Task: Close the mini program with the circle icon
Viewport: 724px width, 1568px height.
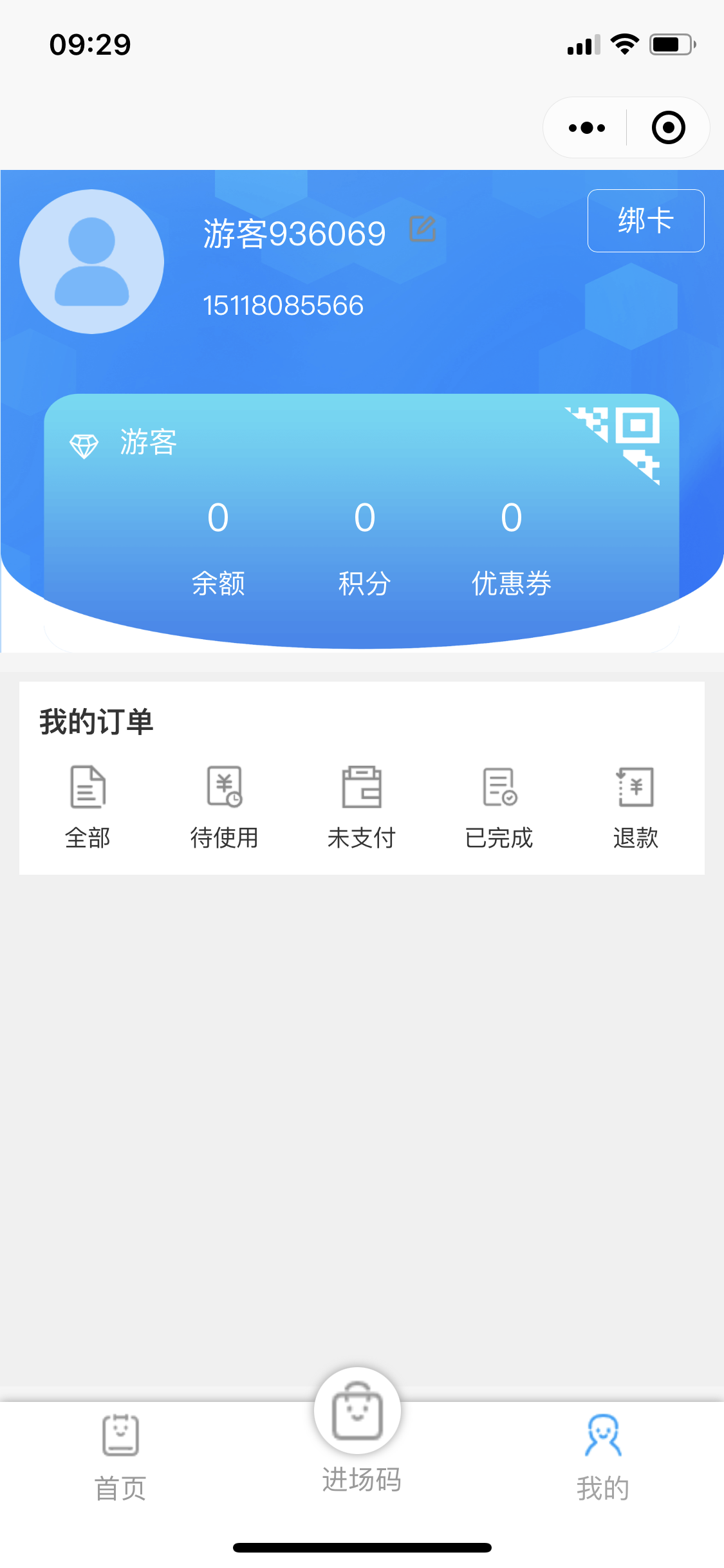Action: pyautogui.click(x=668, y=127)
